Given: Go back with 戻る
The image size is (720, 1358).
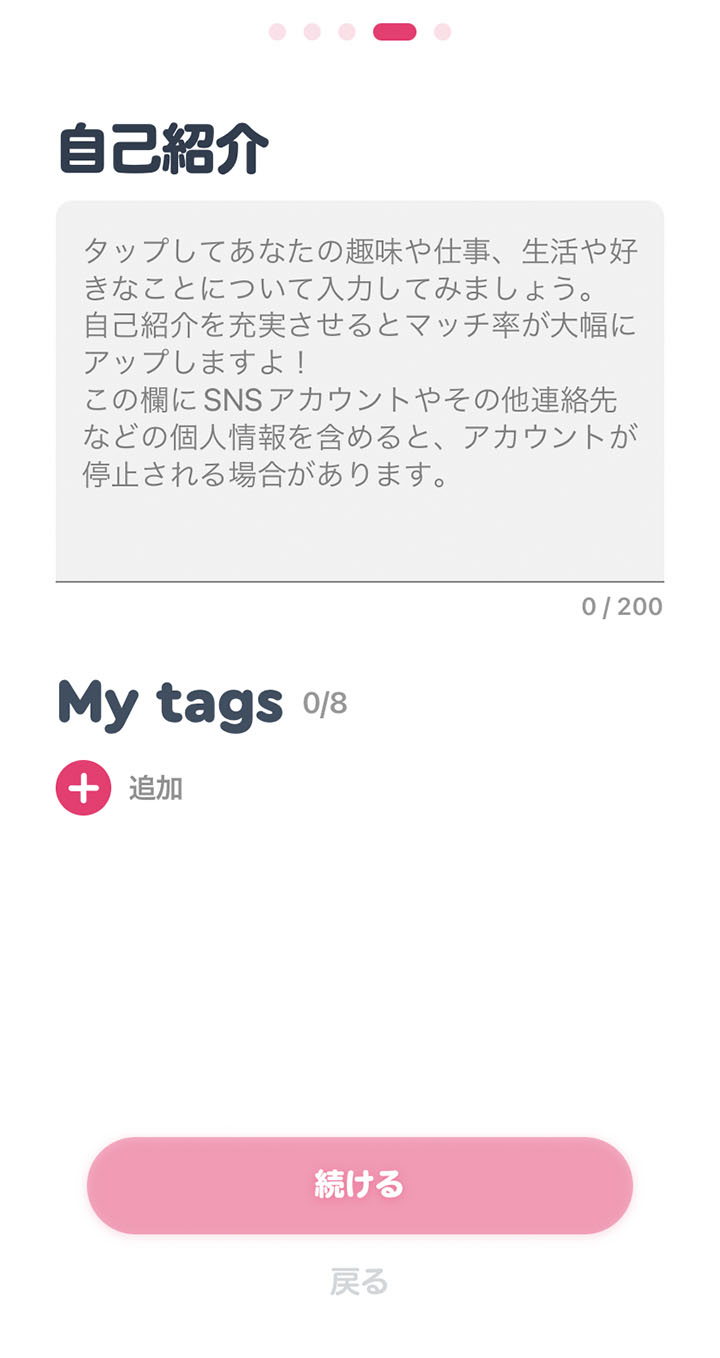Looking at the screenshot, I should click(359, 1281).
